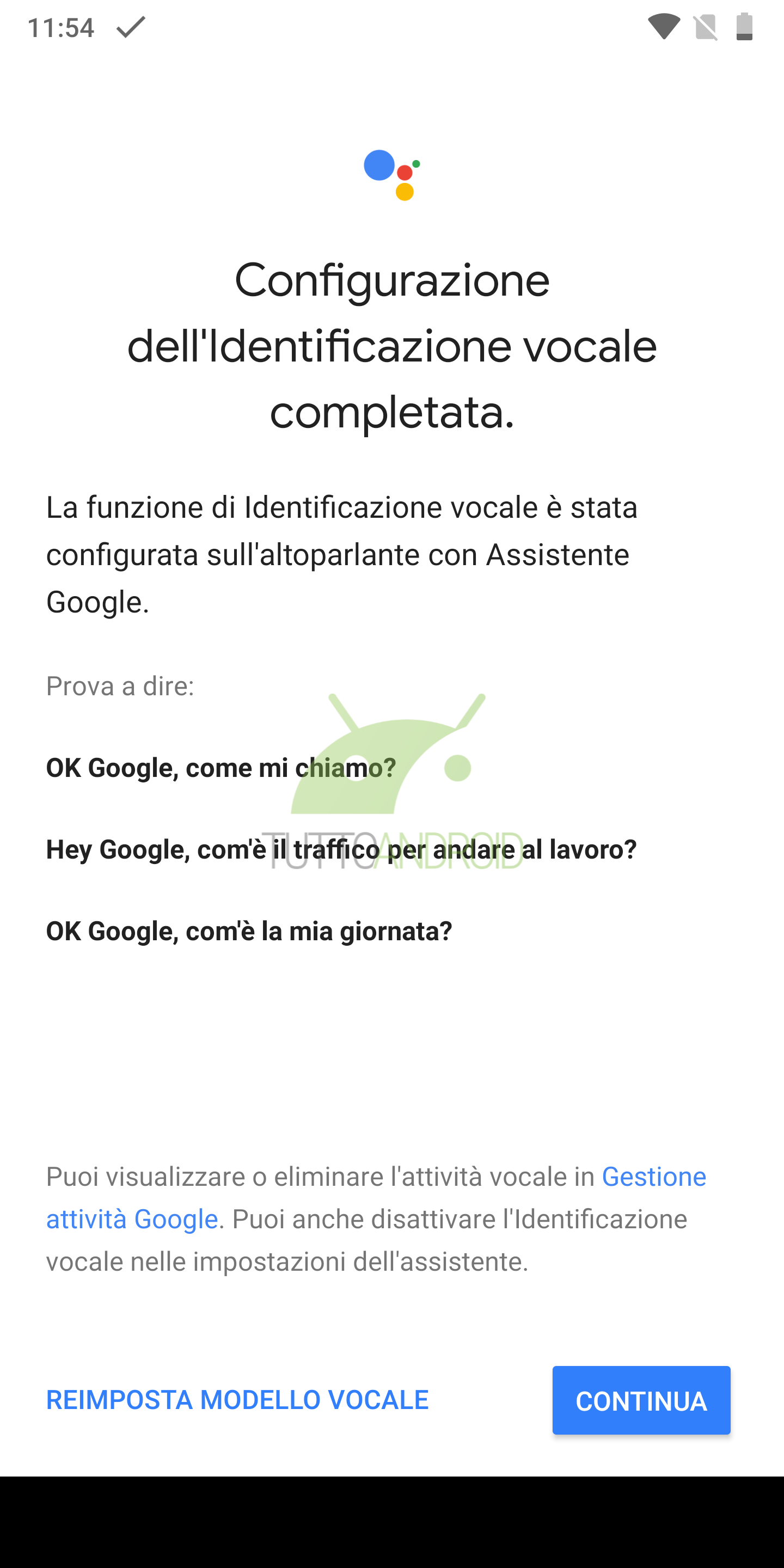Select REIMPOSTA MODELLO VOCALE

tap(237, 1400)
